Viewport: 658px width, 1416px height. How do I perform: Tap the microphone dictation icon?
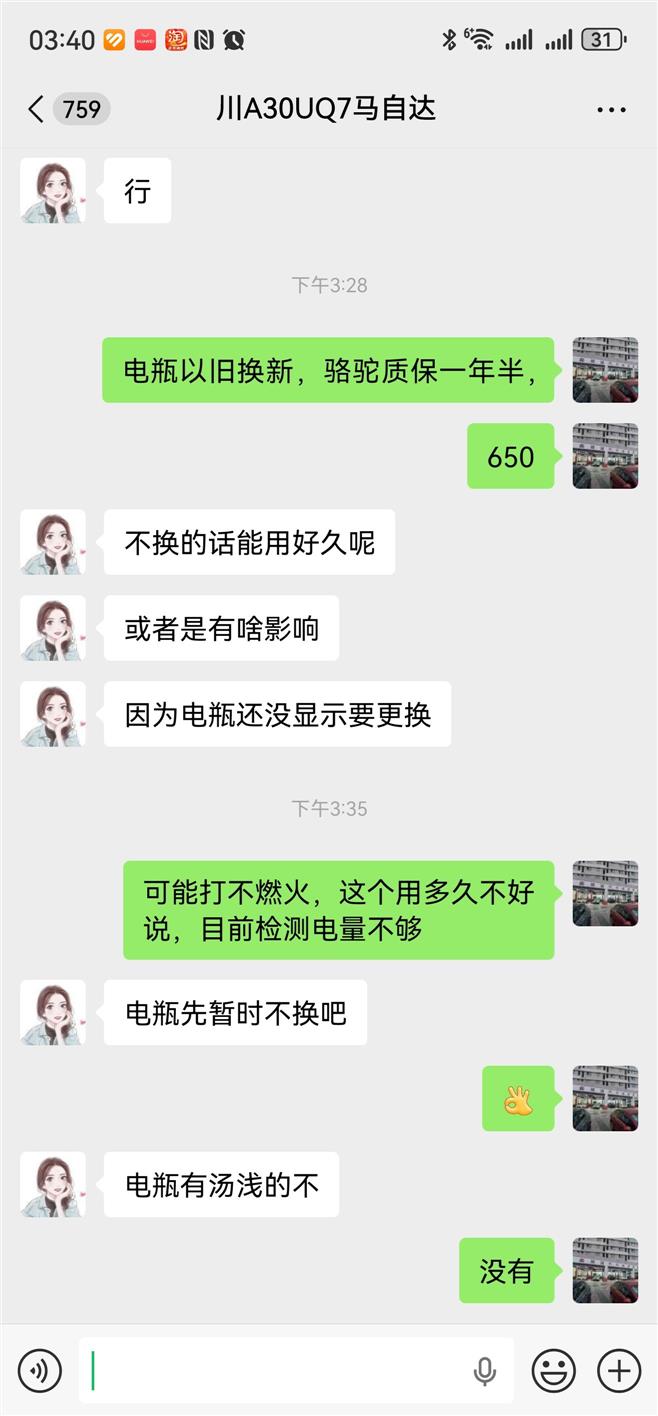[485, 1370]
